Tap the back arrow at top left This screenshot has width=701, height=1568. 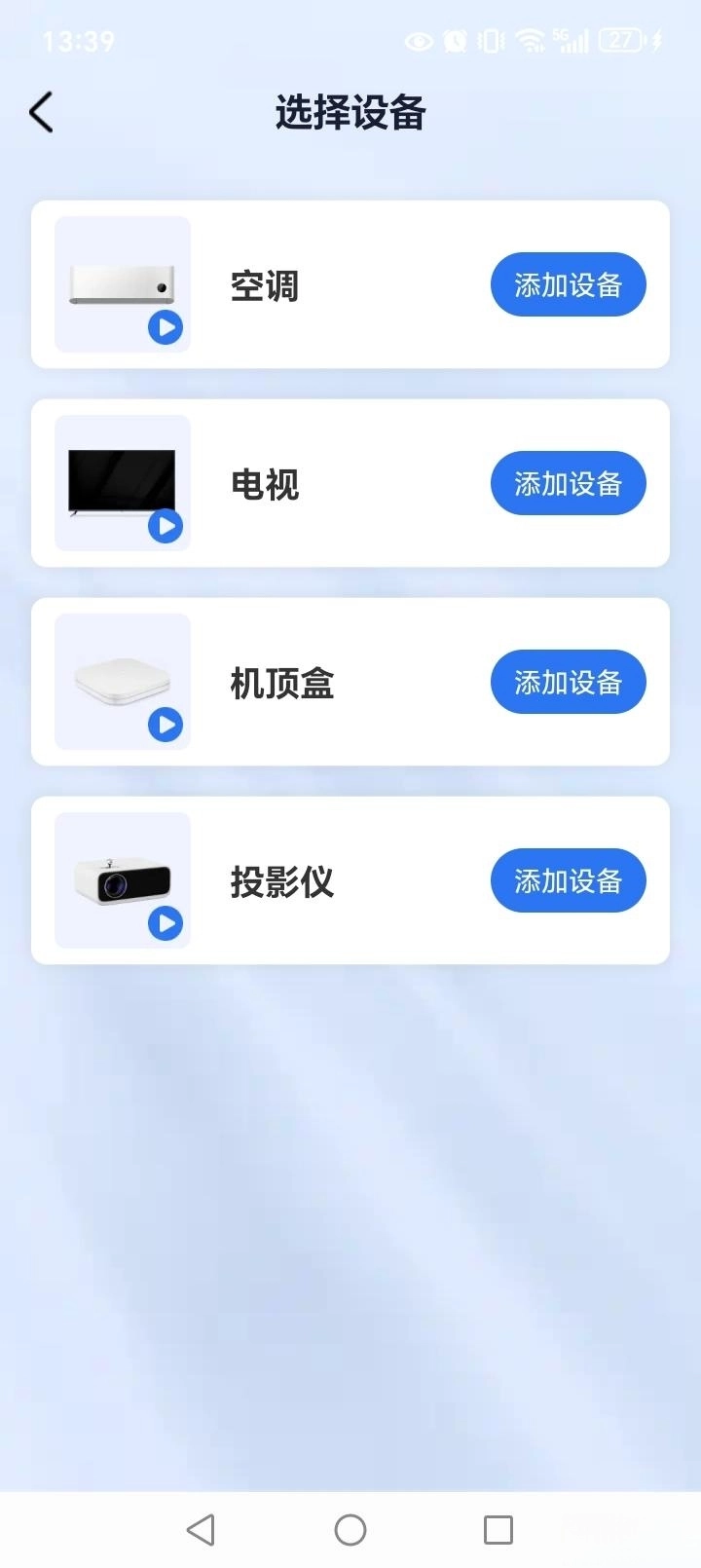tap(40, 112)
